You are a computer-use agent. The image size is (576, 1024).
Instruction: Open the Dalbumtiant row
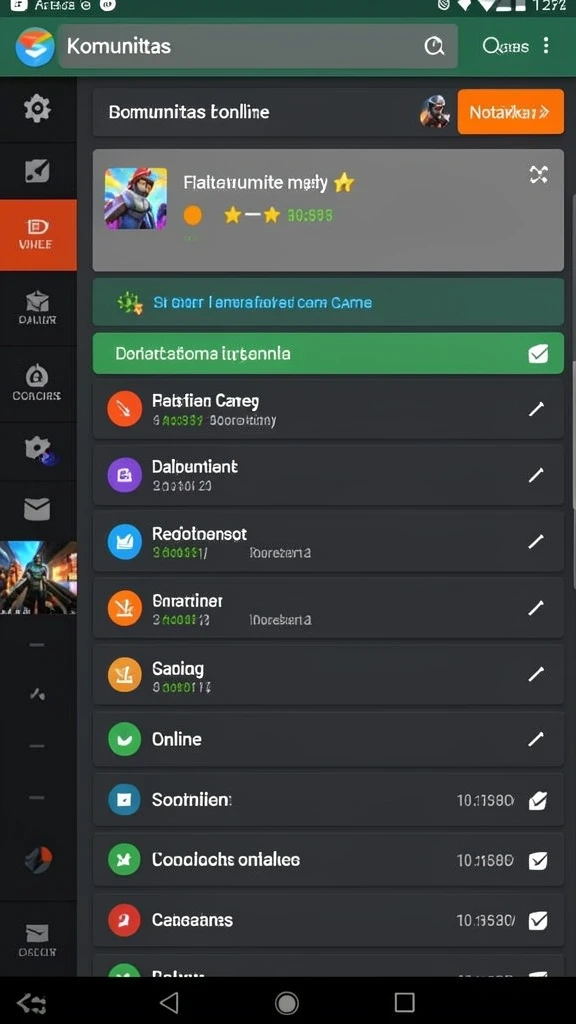point(328,475)
